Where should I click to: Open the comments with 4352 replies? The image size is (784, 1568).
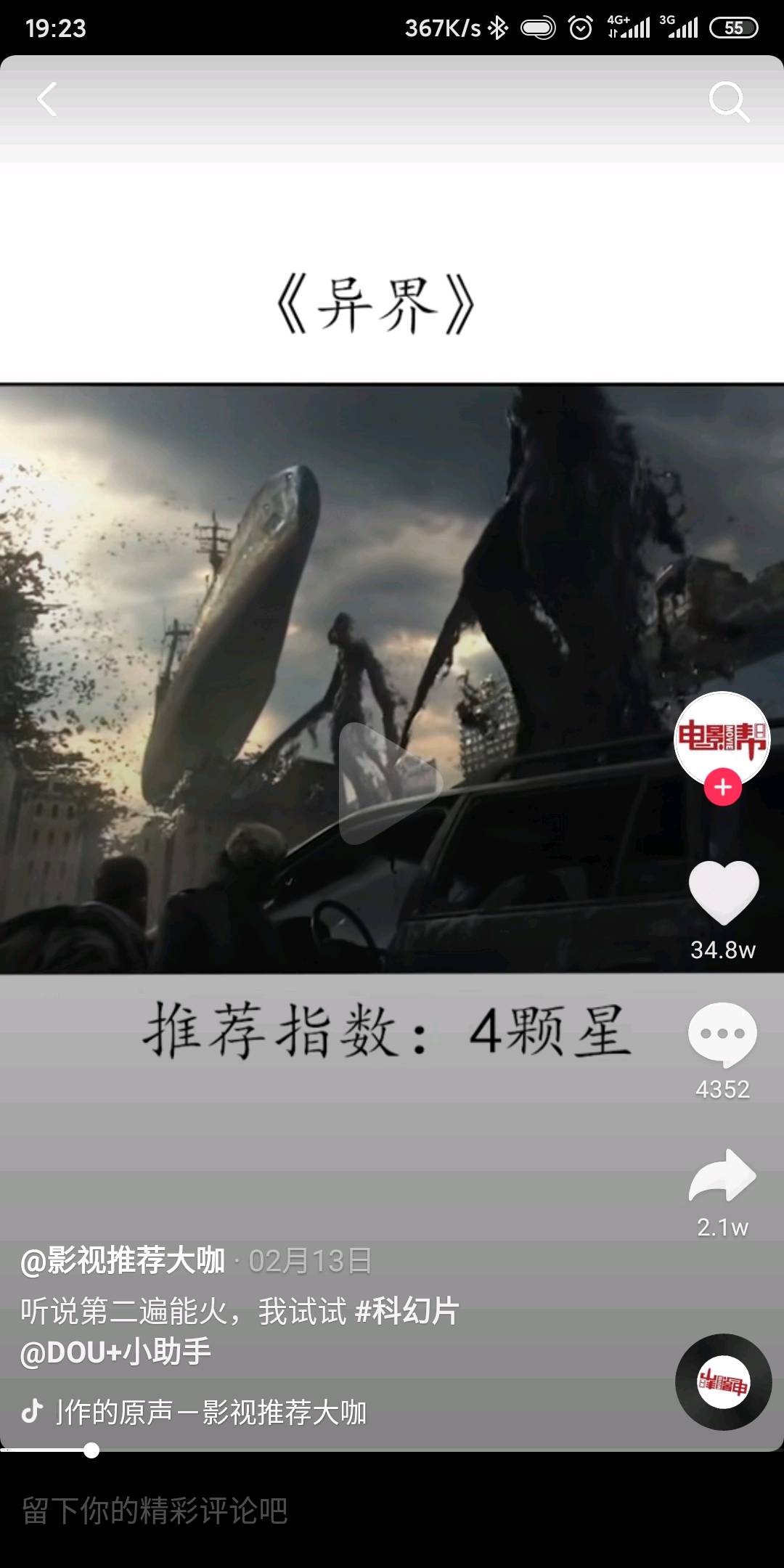tap(722, 1034)
